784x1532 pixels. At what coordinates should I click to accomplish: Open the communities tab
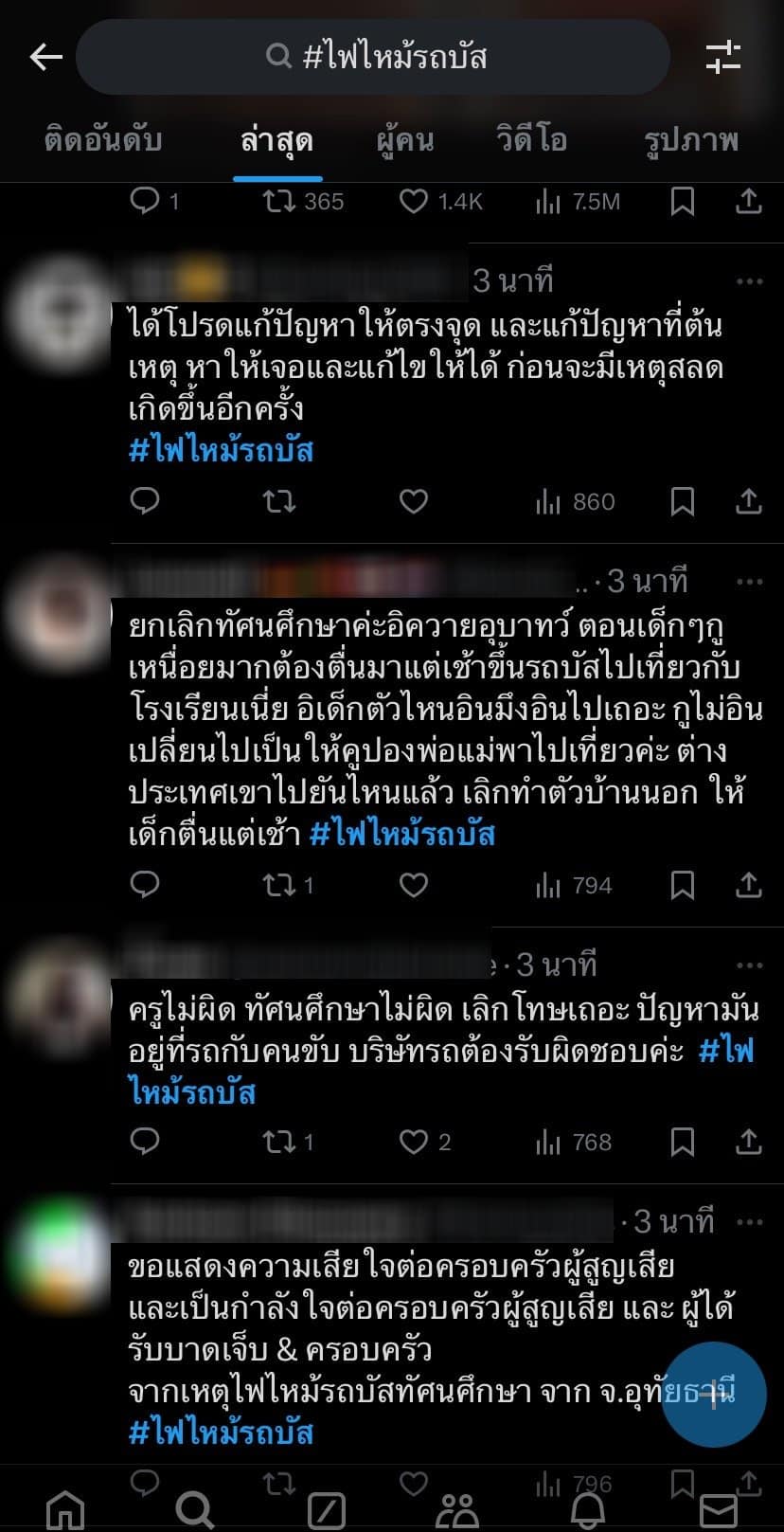click(x=458, y=1509)
